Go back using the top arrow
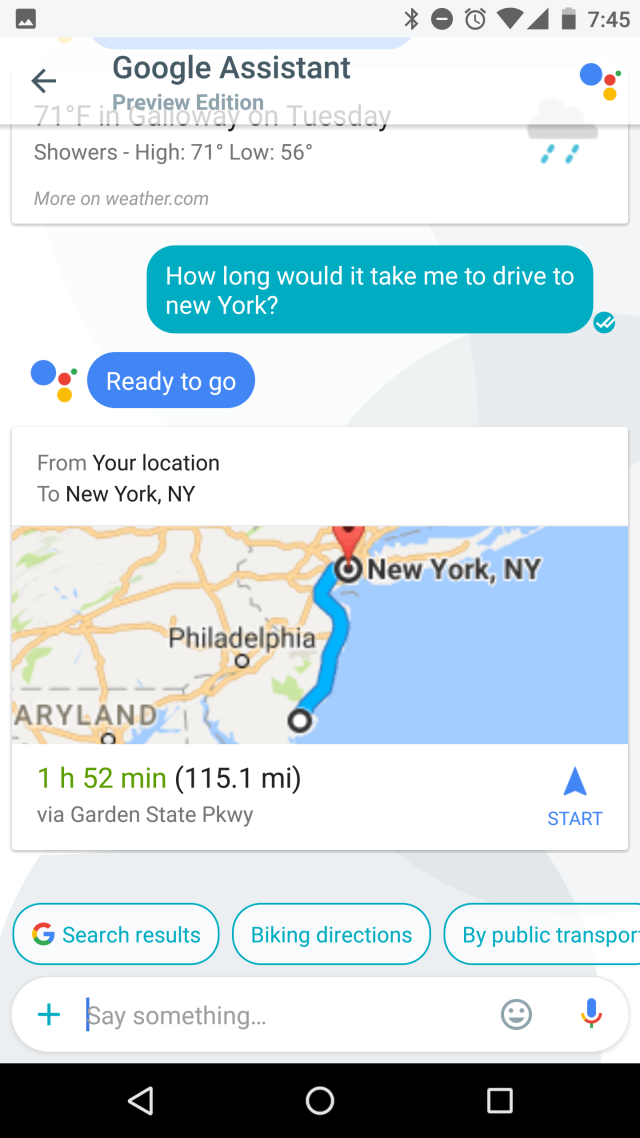The width and height of the screenshot is (640, 1138). (x=44, y=81)
